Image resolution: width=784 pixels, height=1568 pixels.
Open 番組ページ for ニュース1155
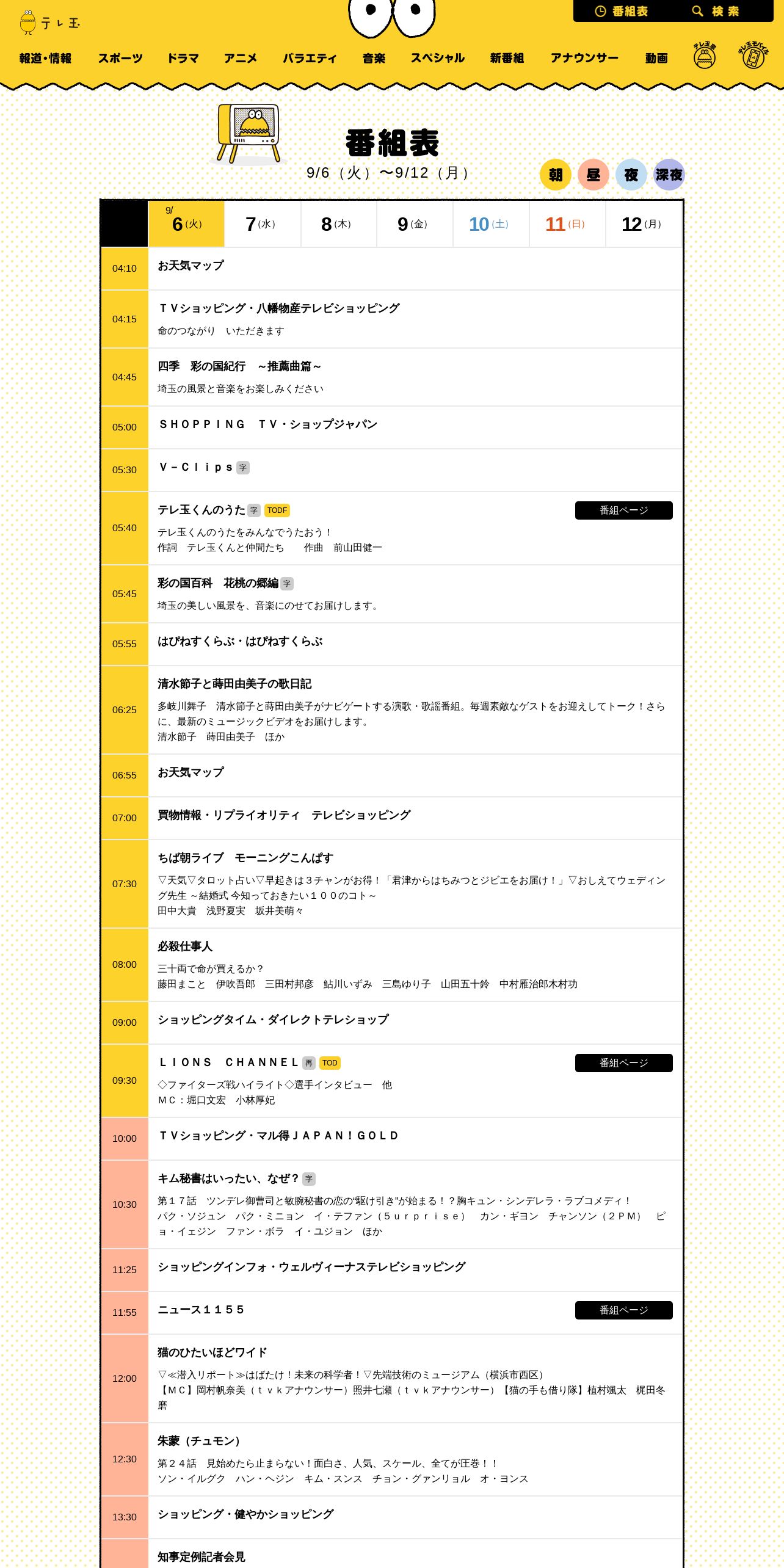pos(623,1310)
